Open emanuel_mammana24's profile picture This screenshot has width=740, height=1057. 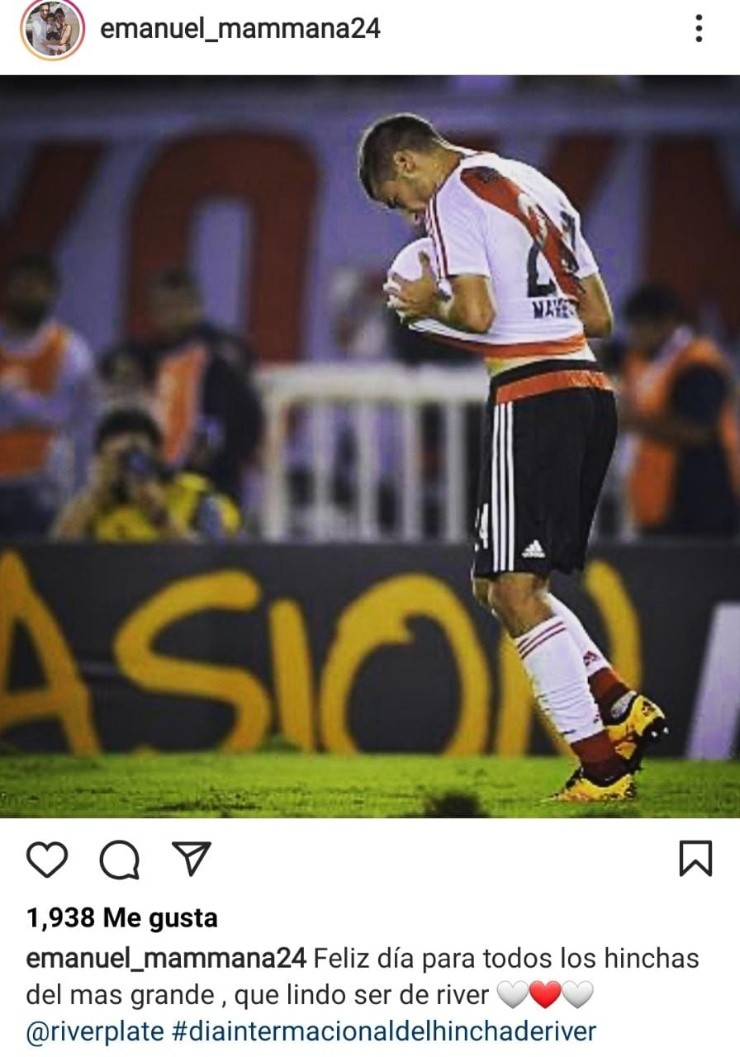51,30
